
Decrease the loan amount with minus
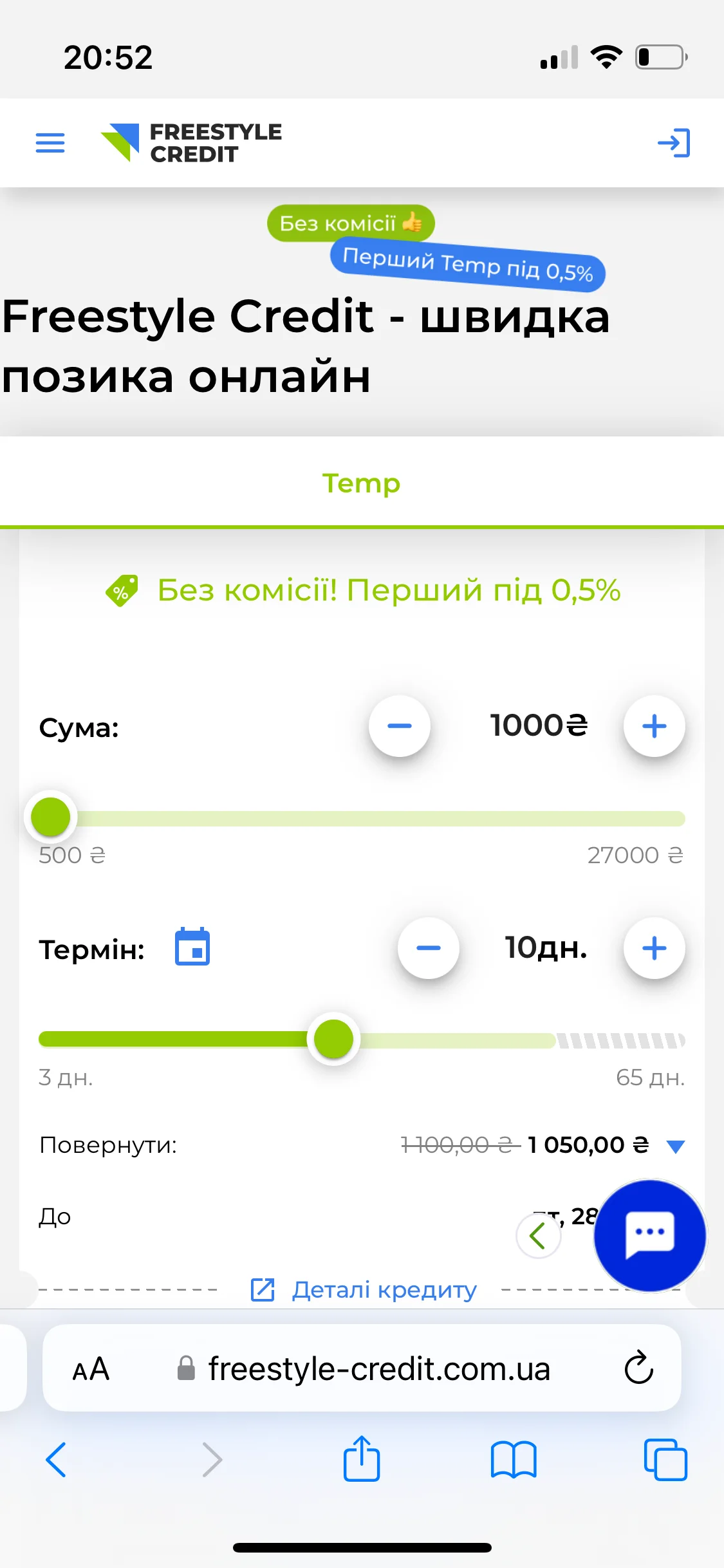[x=399, y=726]
